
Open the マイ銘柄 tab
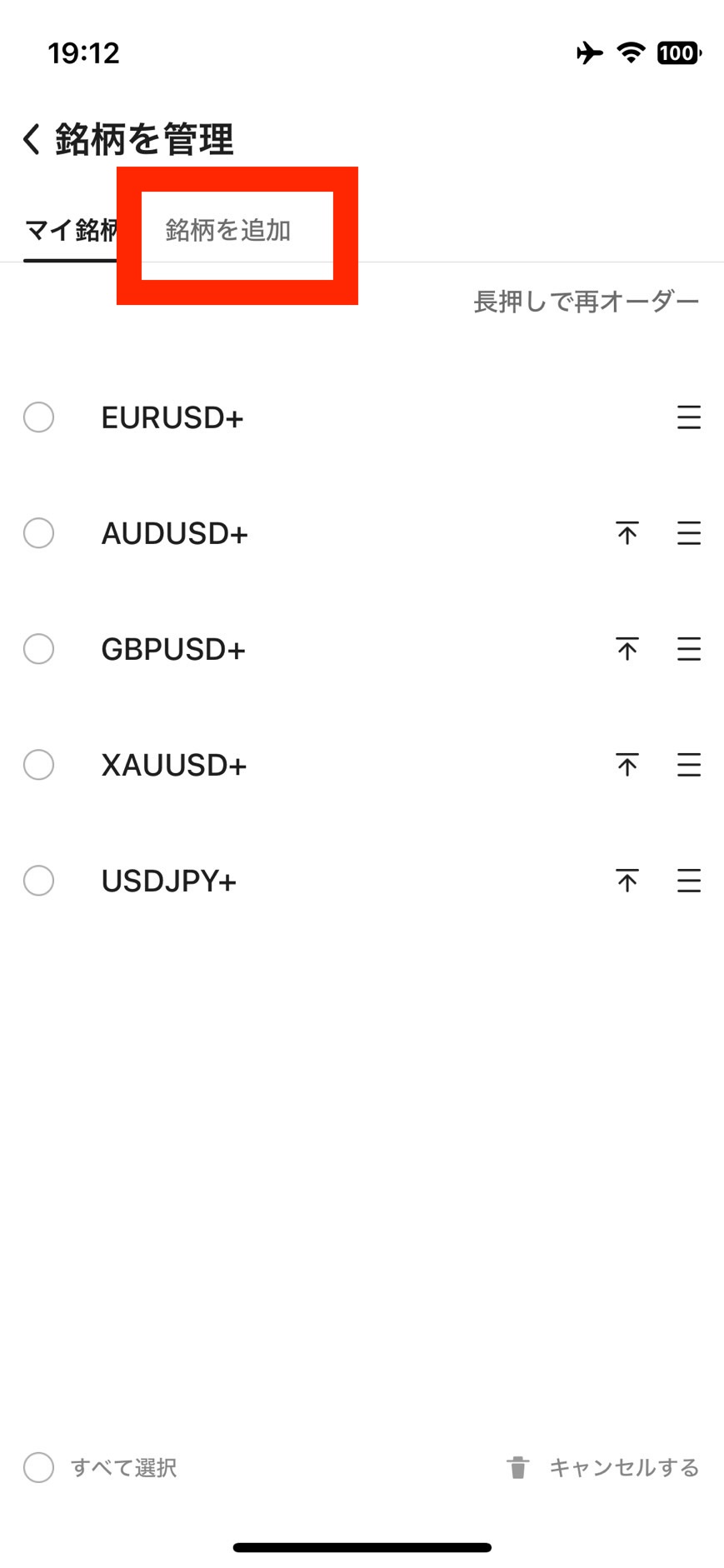pyautogui.click(x=71, y=230)
